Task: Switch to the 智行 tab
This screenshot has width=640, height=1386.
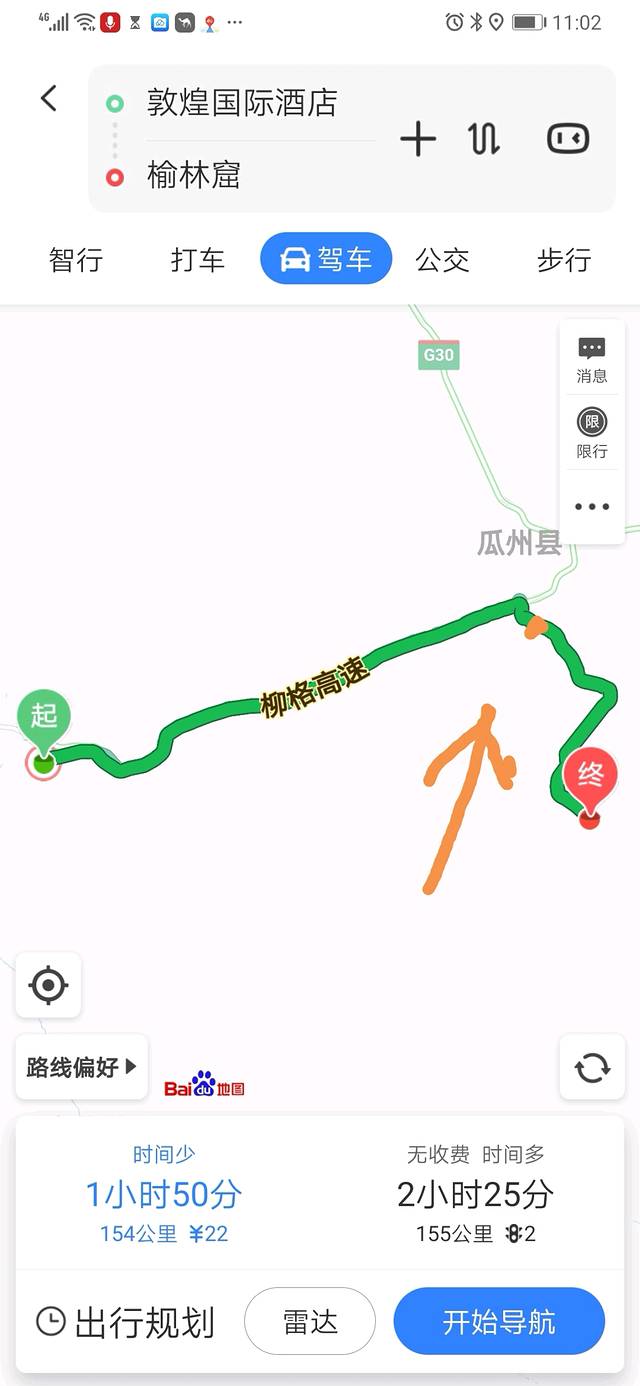Action: [76, 260]
